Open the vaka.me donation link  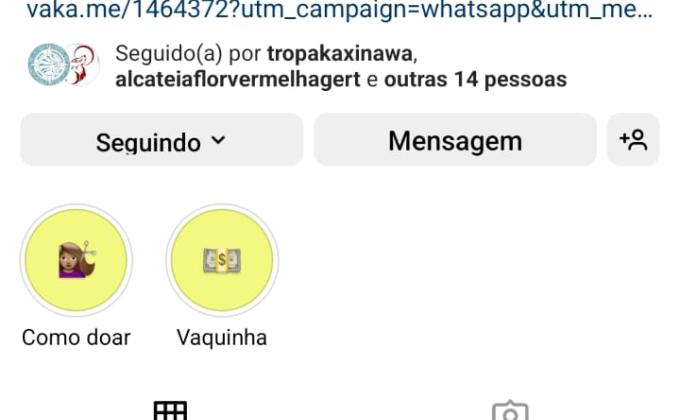click(340, 13)
